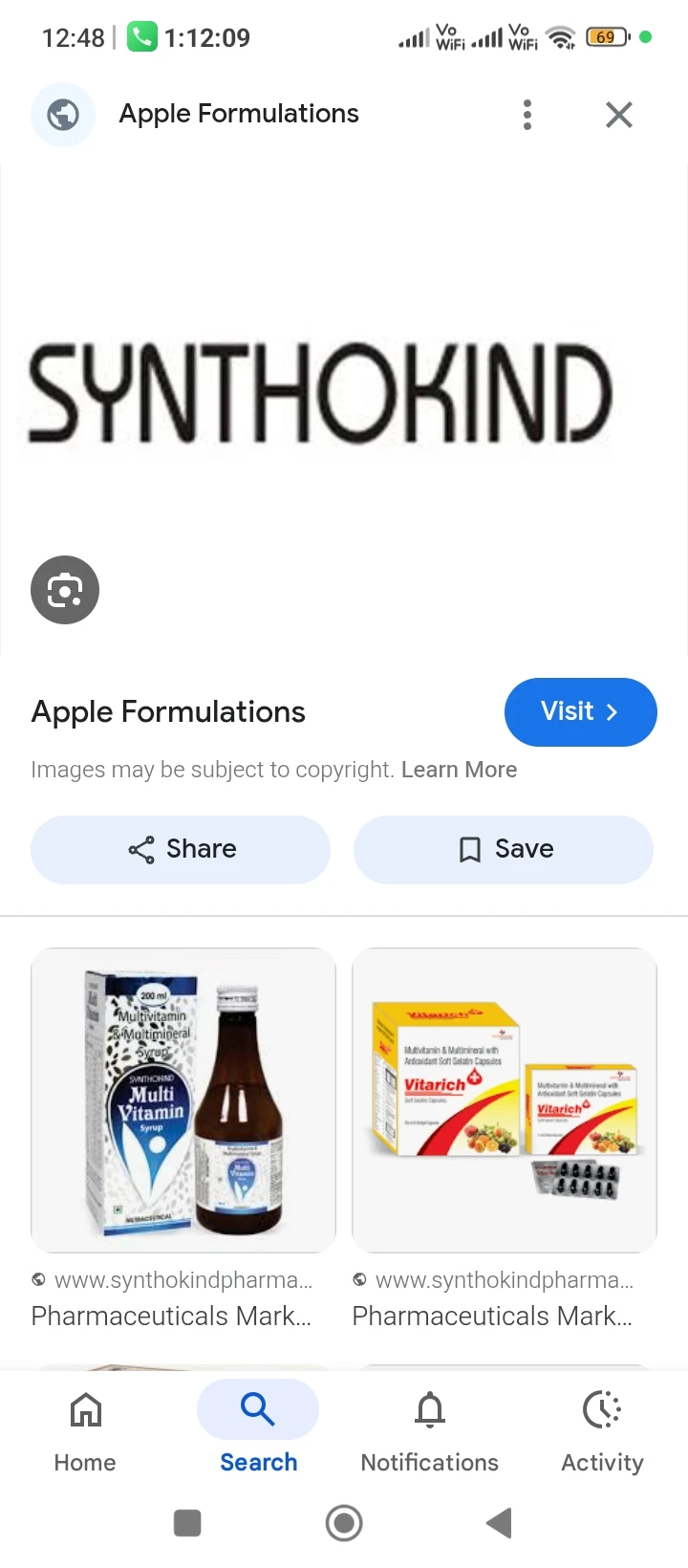Open the three-dot overflow menu
Screen dimensions: 688x1568
(x=527, y=115)
